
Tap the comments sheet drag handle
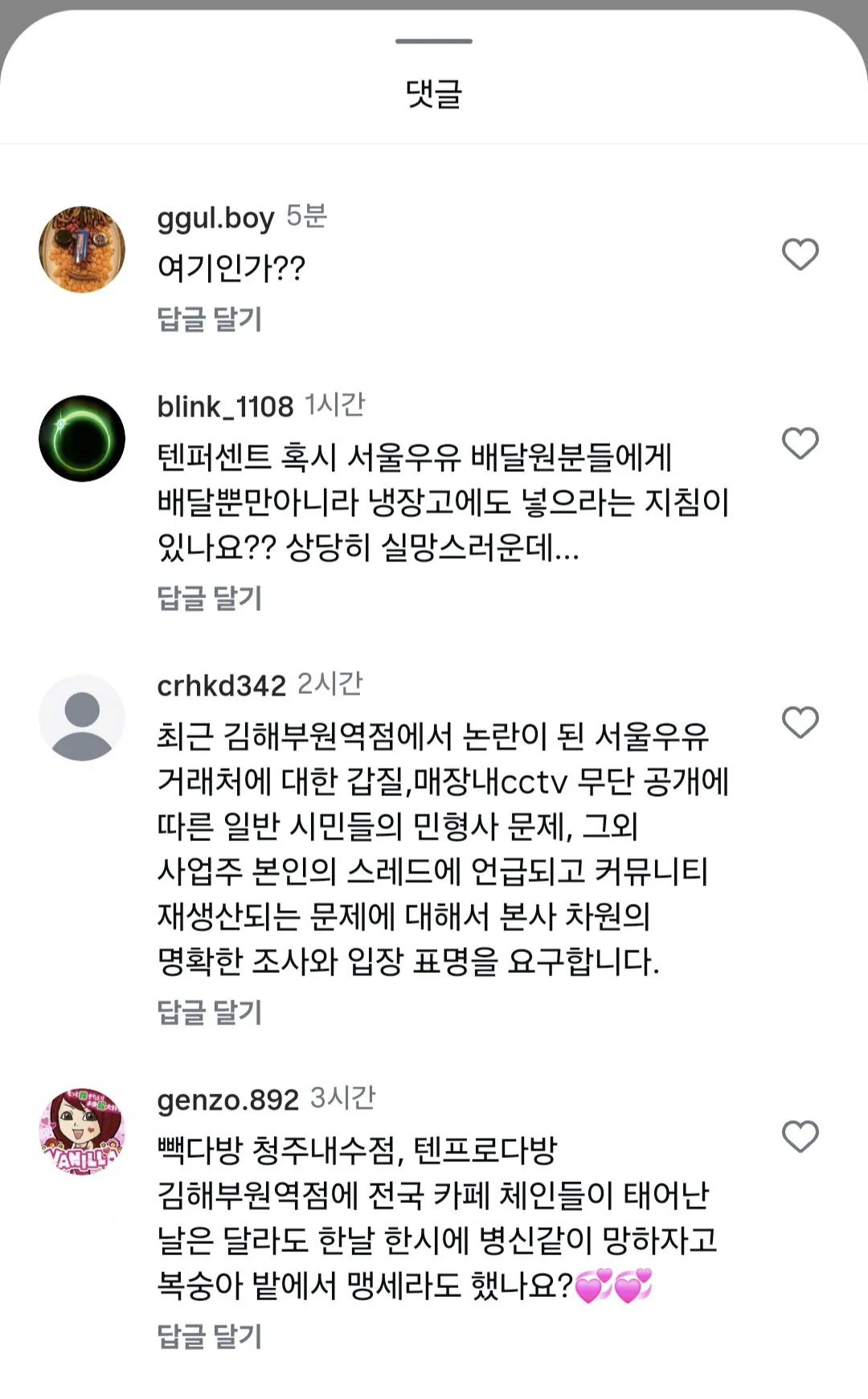(434, 41)
